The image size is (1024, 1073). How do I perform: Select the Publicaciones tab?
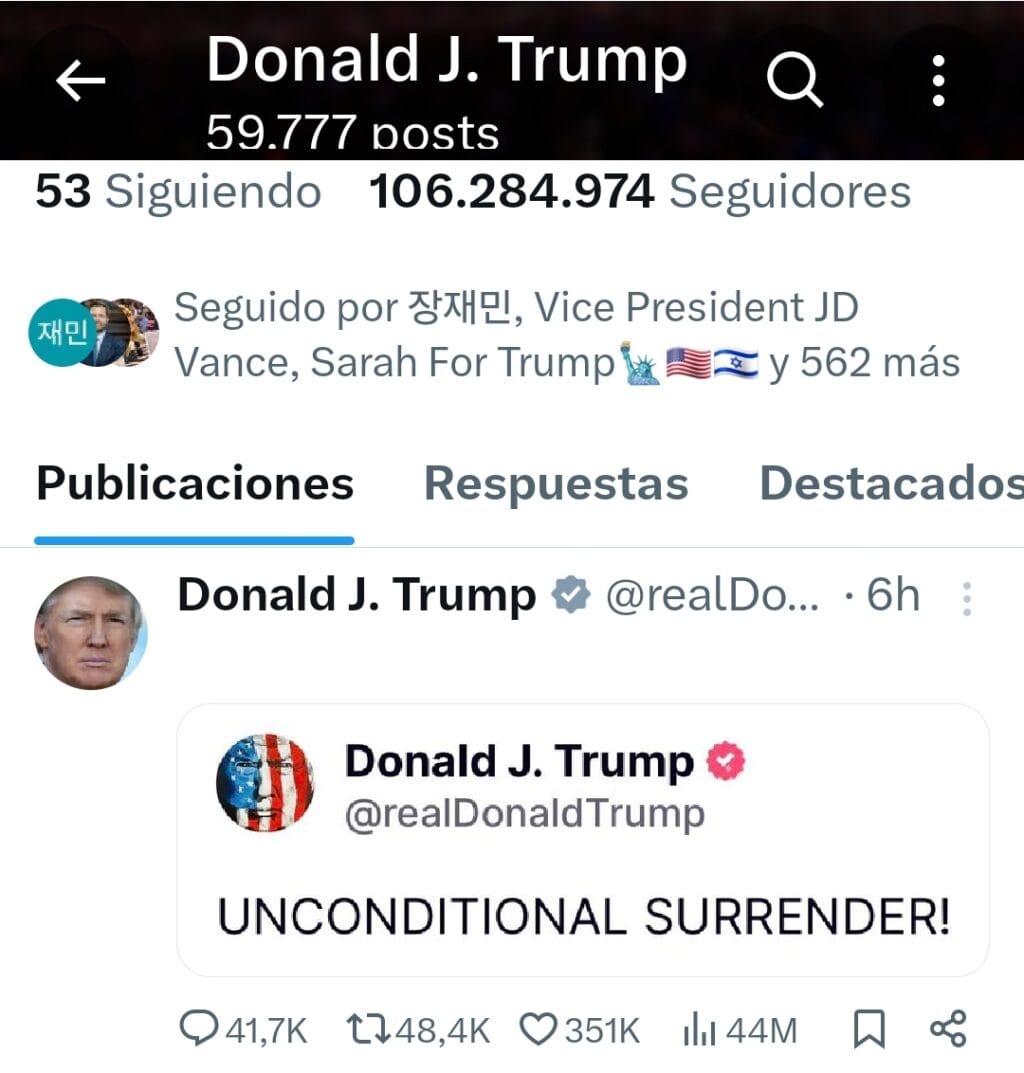[195, 484]
